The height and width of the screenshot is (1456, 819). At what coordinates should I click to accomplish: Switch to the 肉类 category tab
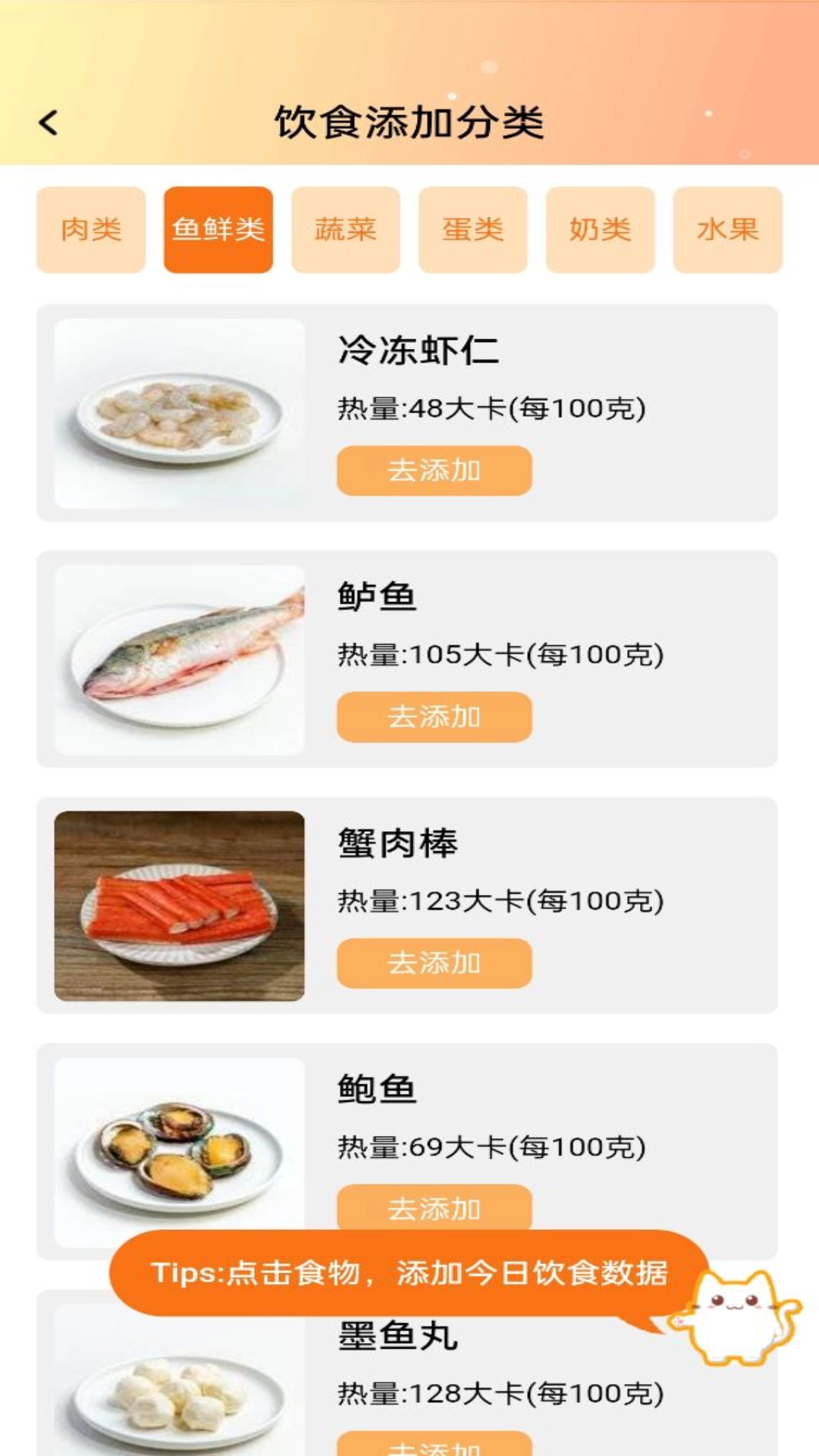pos(90,230)
